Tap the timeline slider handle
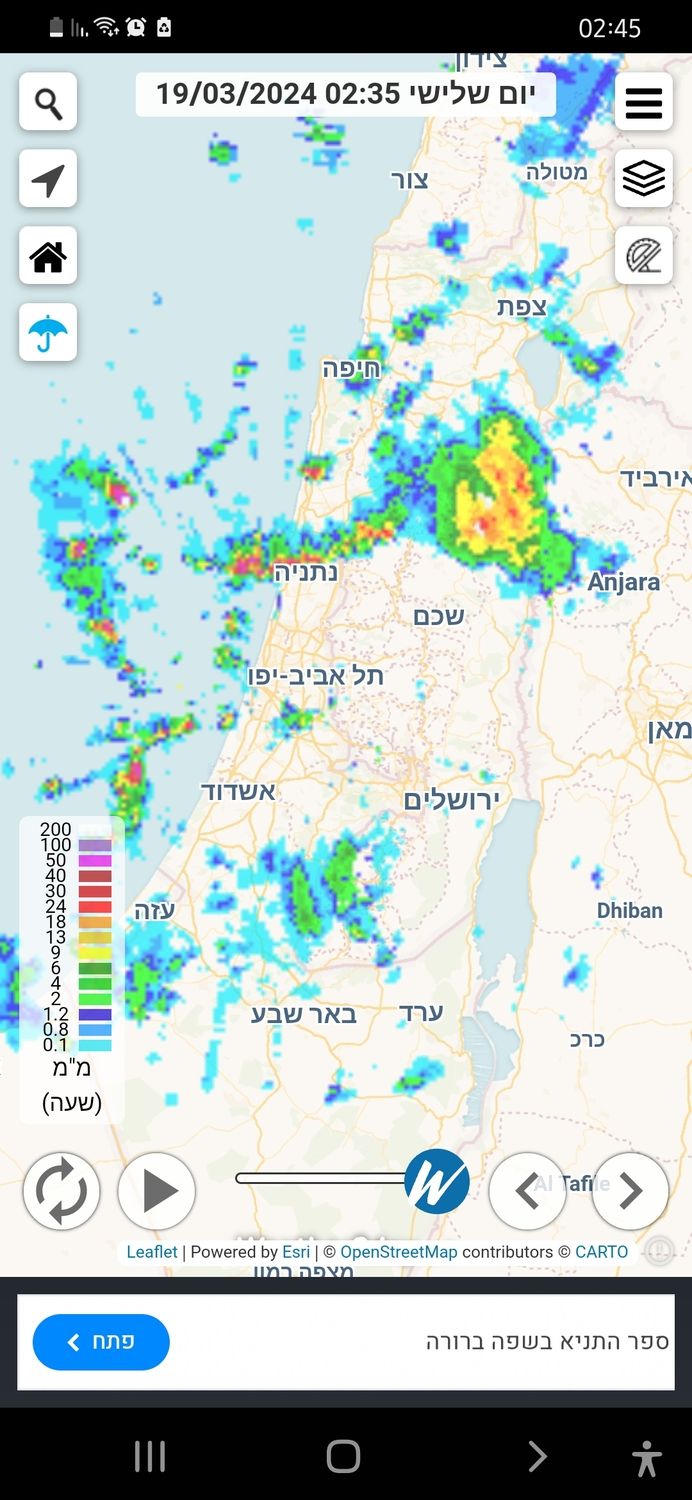Viewport: 692px width, 1500px height. tap(437, 1181)
